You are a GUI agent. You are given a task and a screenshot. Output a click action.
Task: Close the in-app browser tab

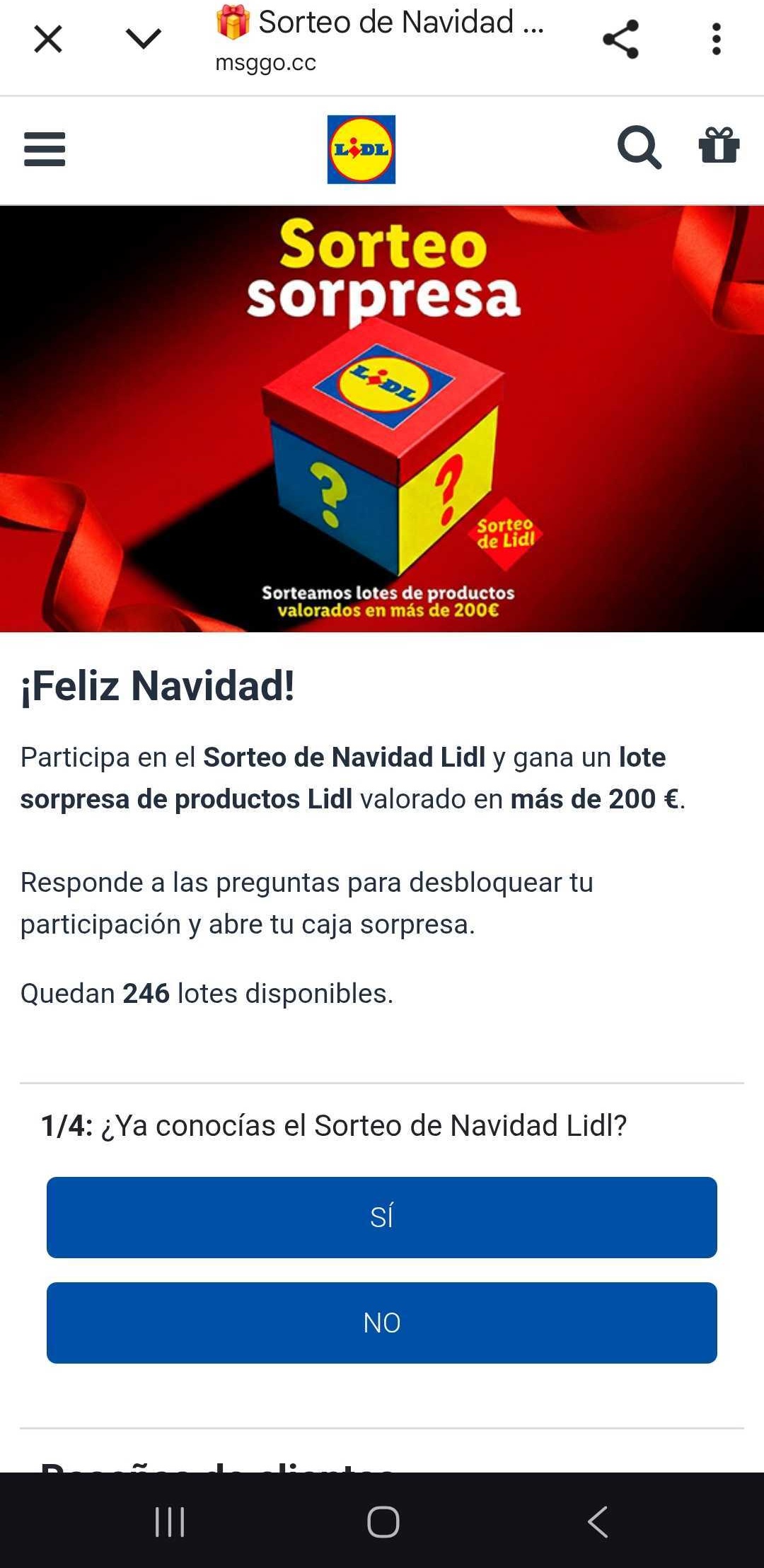pos(48,39)
